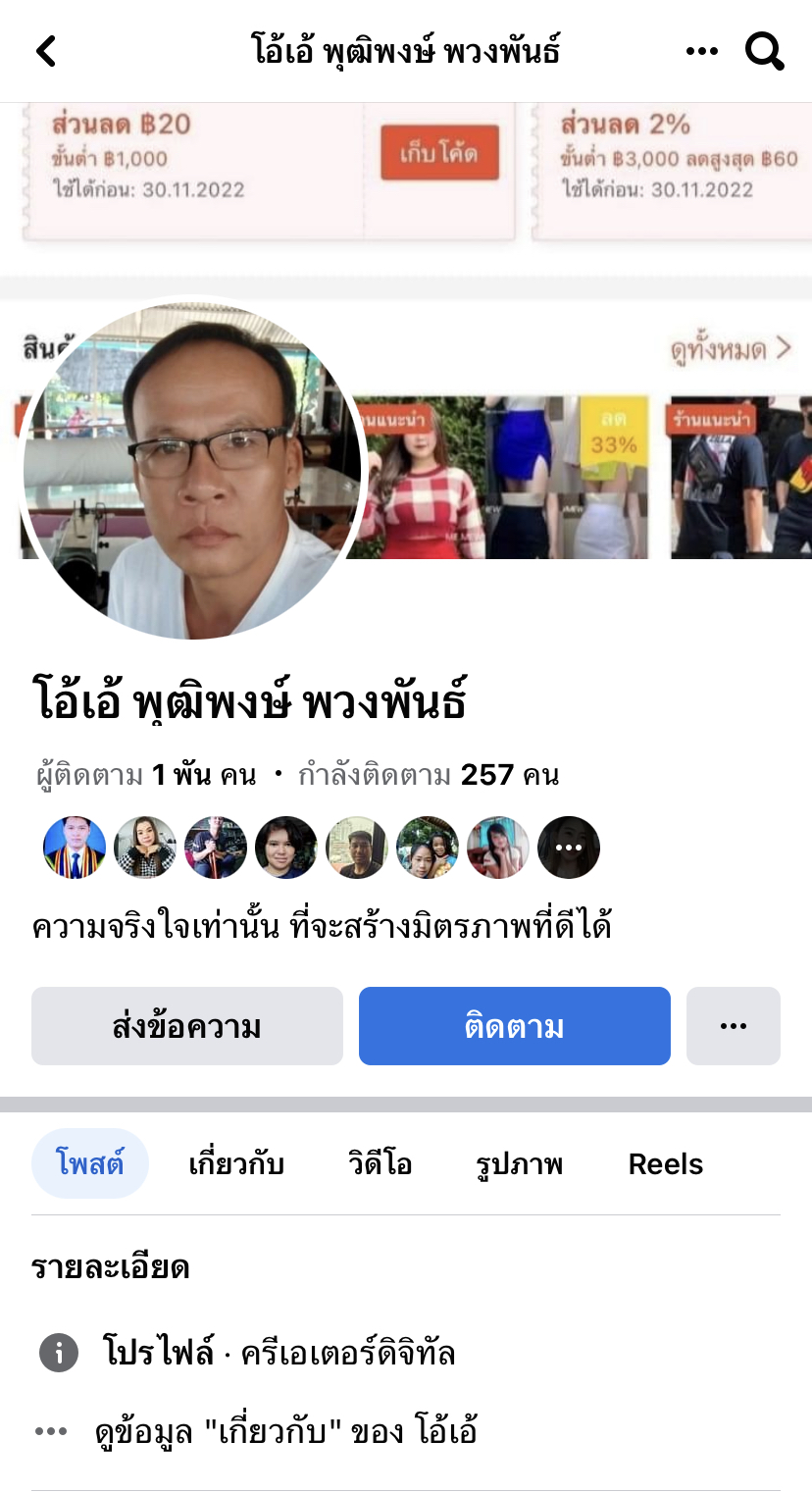Switch to the Reels tab

(666, 1164)
